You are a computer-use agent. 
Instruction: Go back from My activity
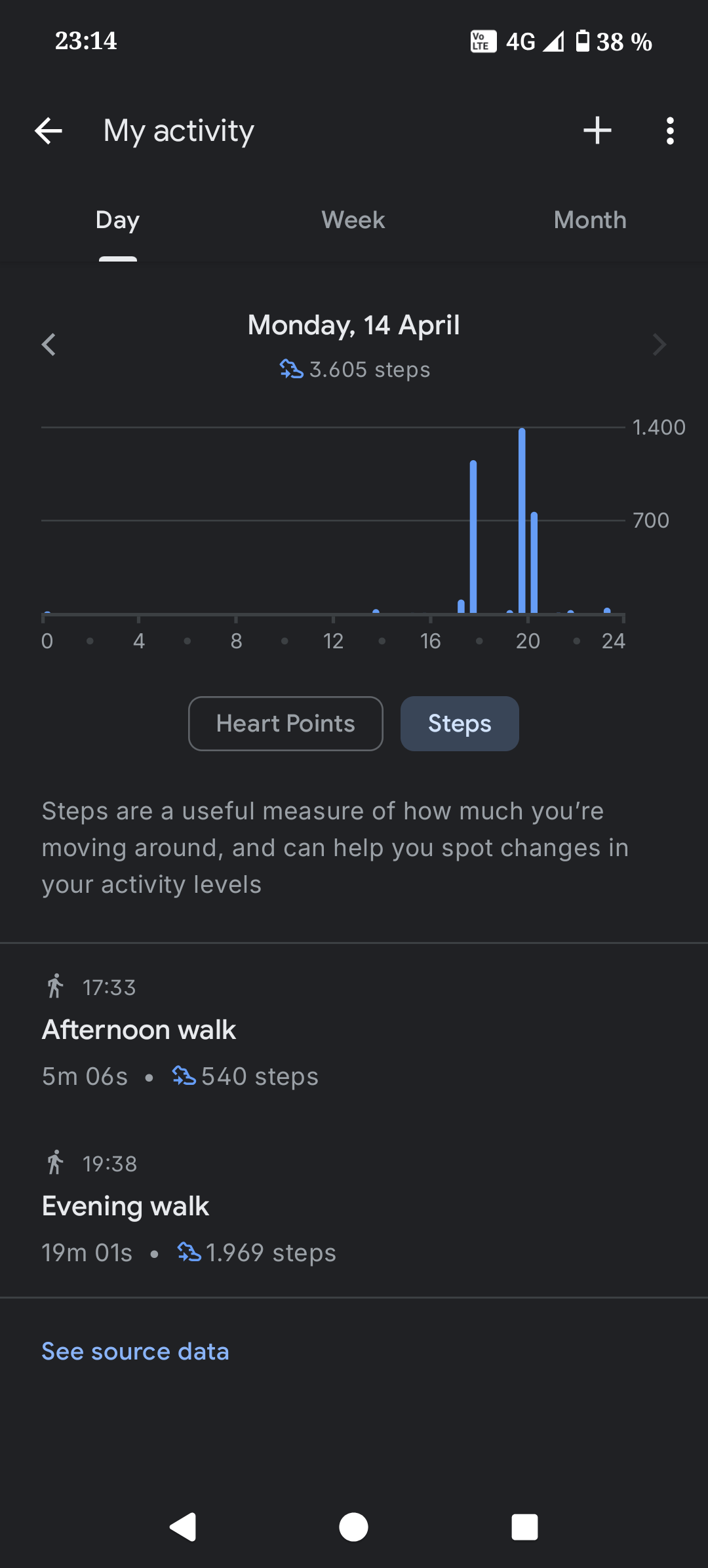point(49,131)
